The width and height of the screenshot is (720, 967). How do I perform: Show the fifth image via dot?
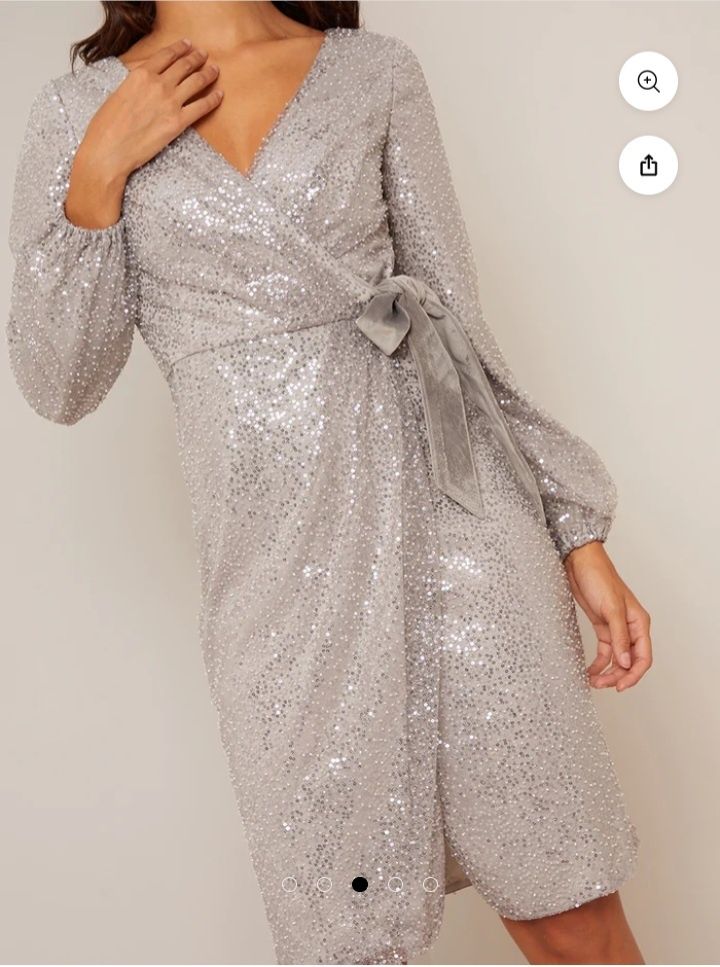coord(430,884)
